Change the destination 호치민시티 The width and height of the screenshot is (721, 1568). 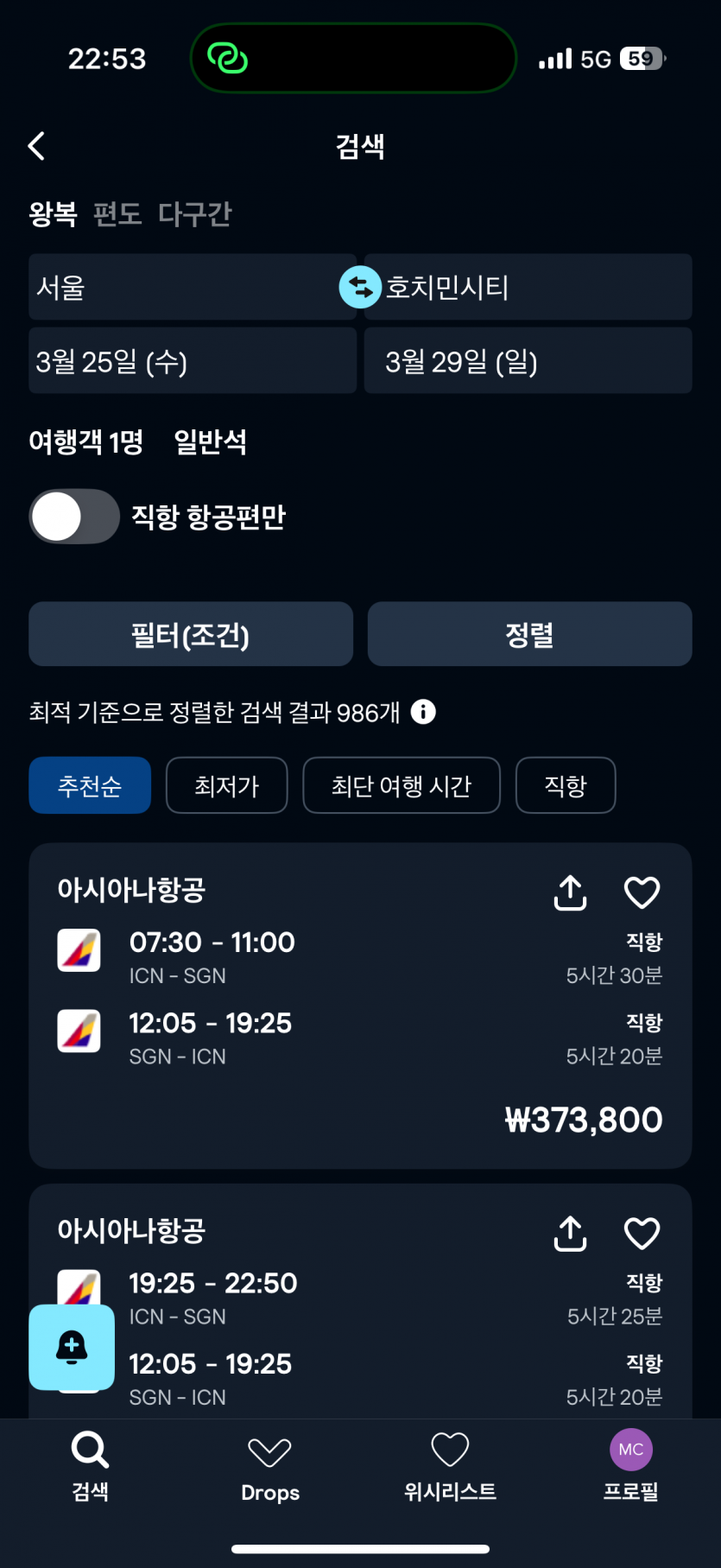[535, 287]
